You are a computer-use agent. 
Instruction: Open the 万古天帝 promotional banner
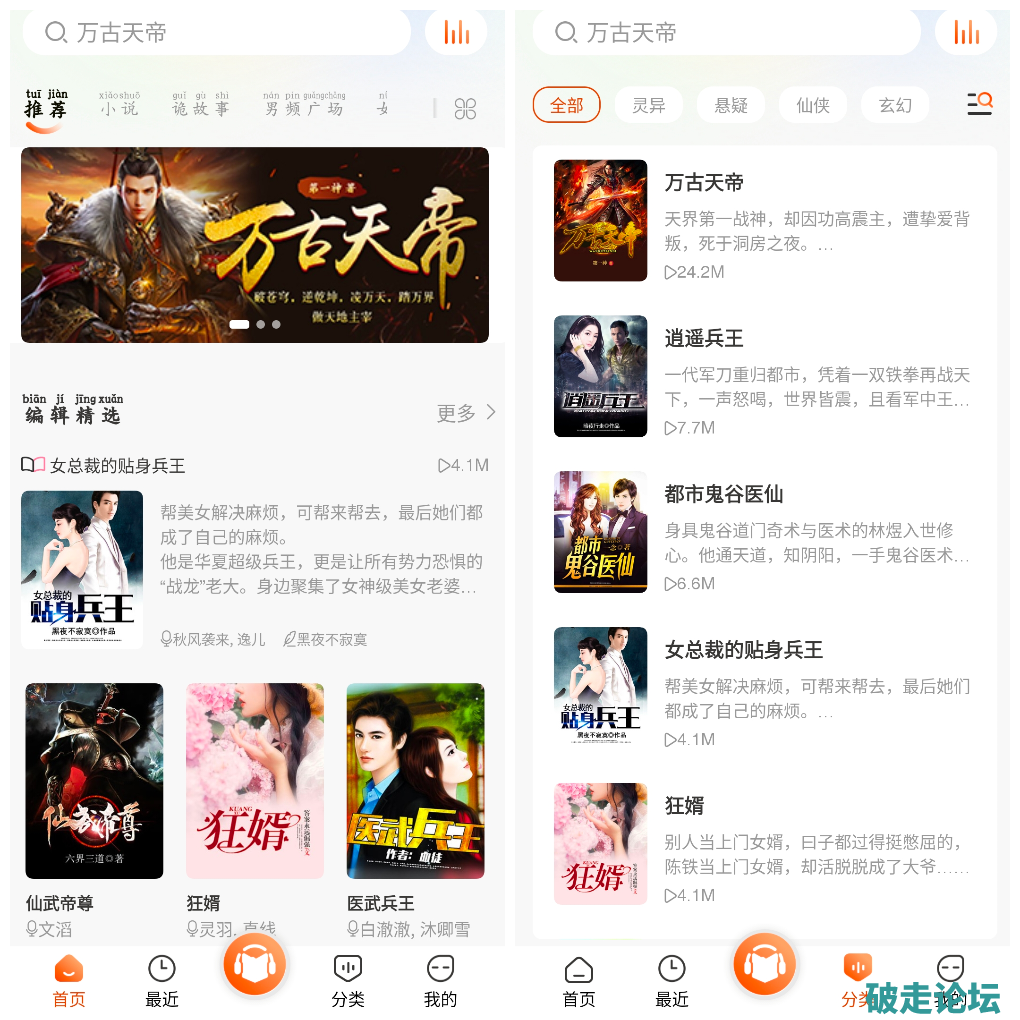click(x=255, y=245)
